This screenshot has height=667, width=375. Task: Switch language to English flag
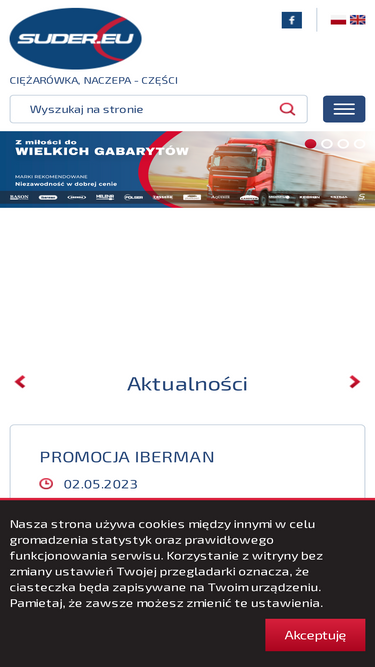[x=358, y=20]
